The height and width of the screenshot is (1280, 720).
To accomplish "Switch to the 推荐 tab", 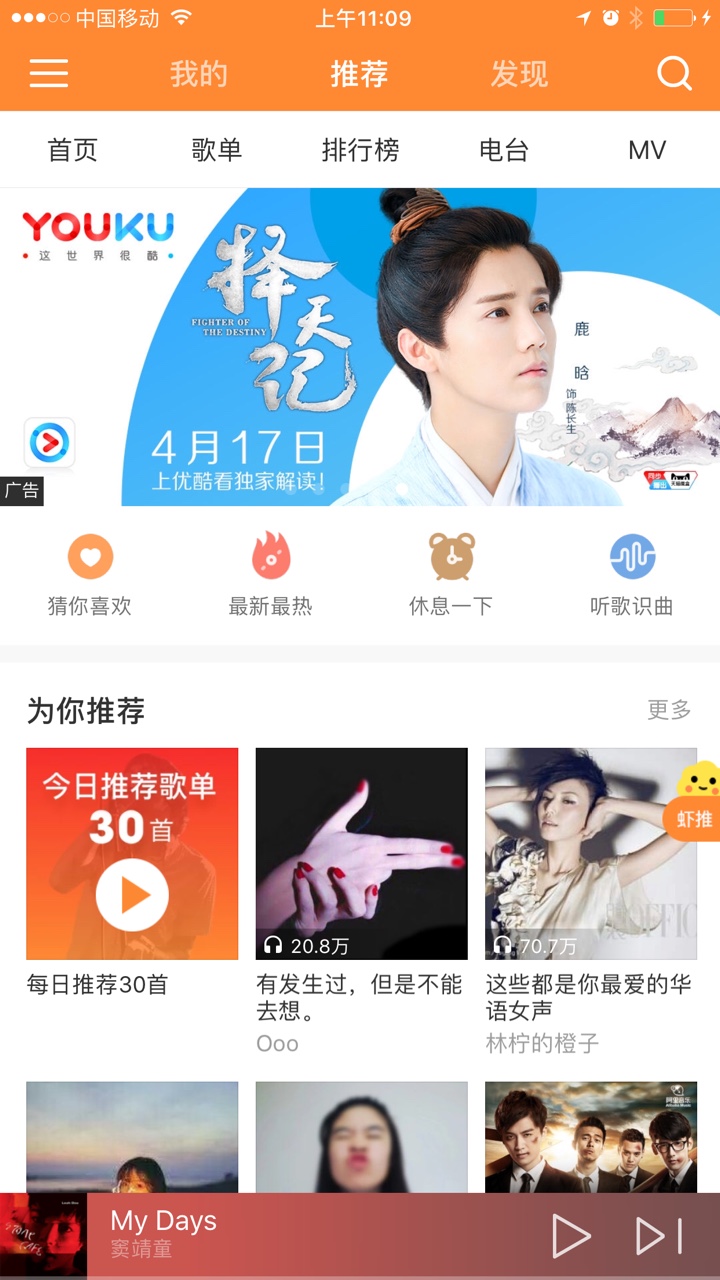I will click(x=358, y=72).
